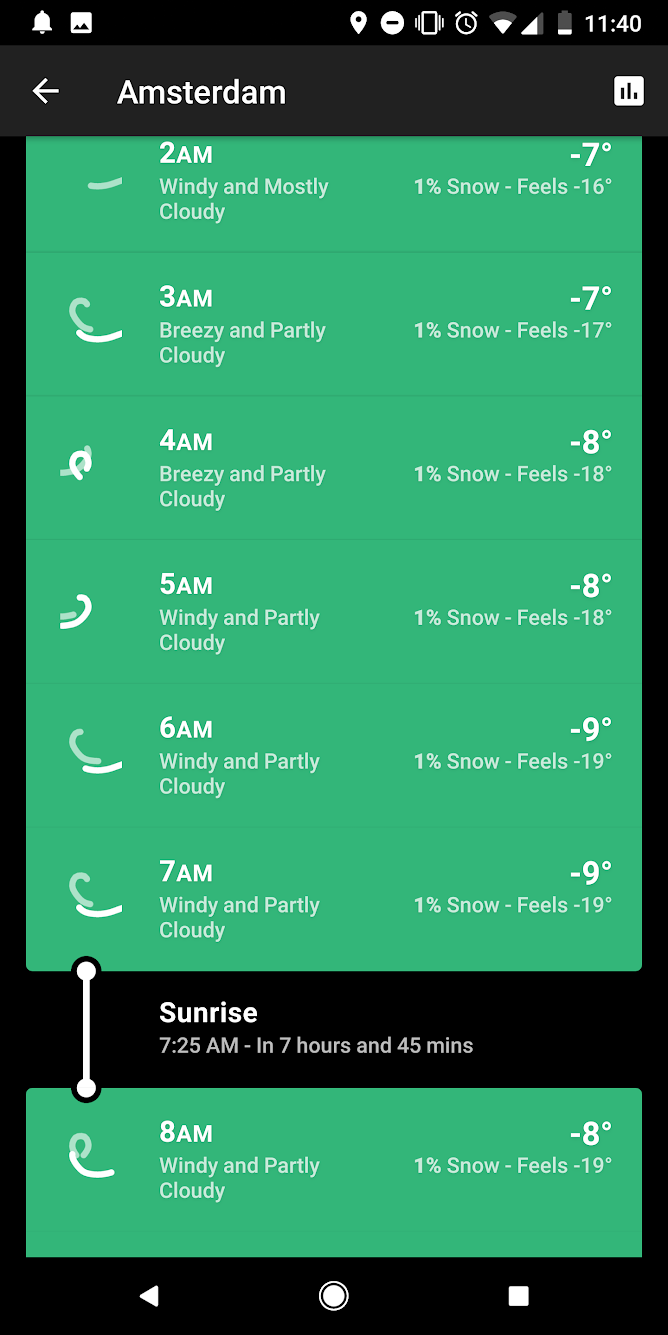Open the recent apps overview
This screenshot has width=668, height=1335.
[x=518, y=1296]
